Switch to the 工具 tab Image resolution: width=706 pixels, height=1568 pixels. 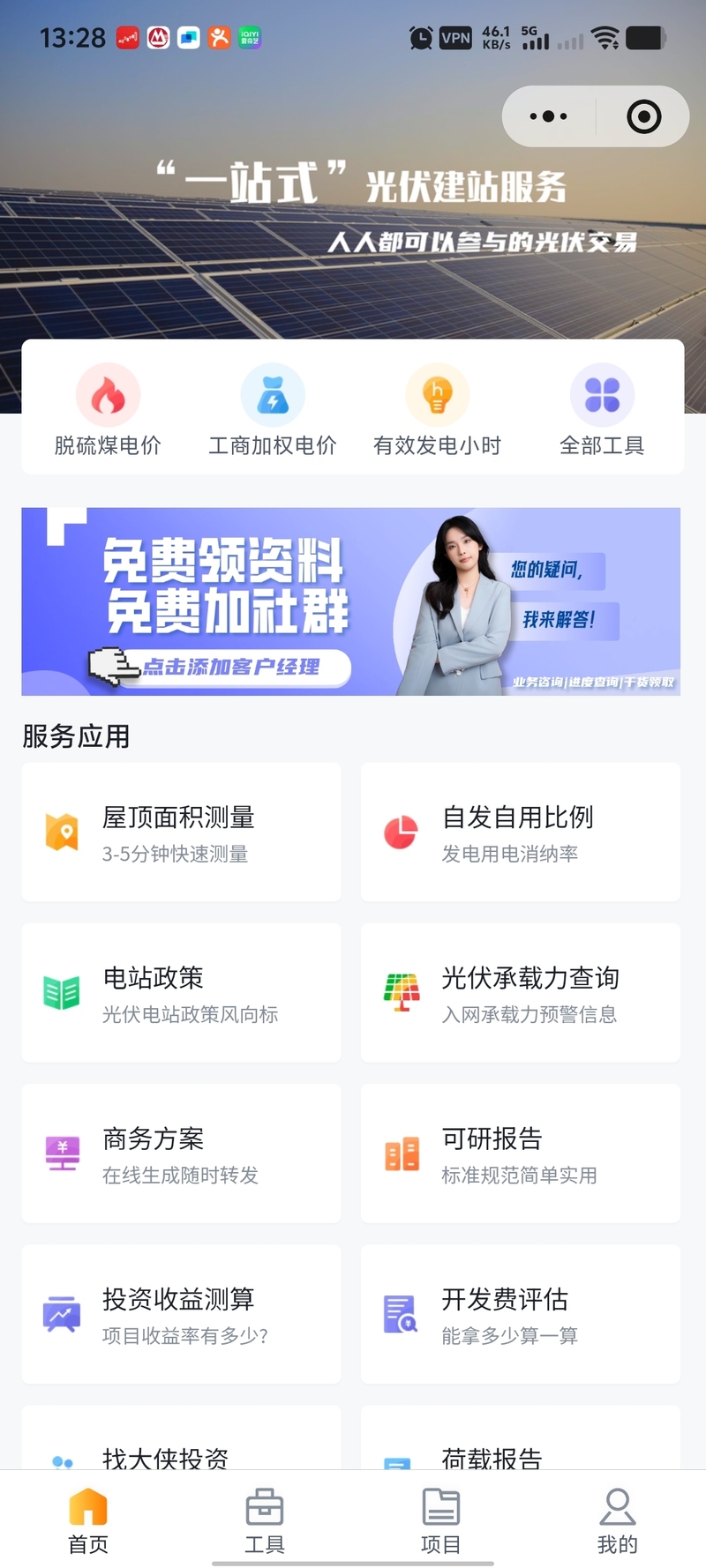pos(265,1520)
